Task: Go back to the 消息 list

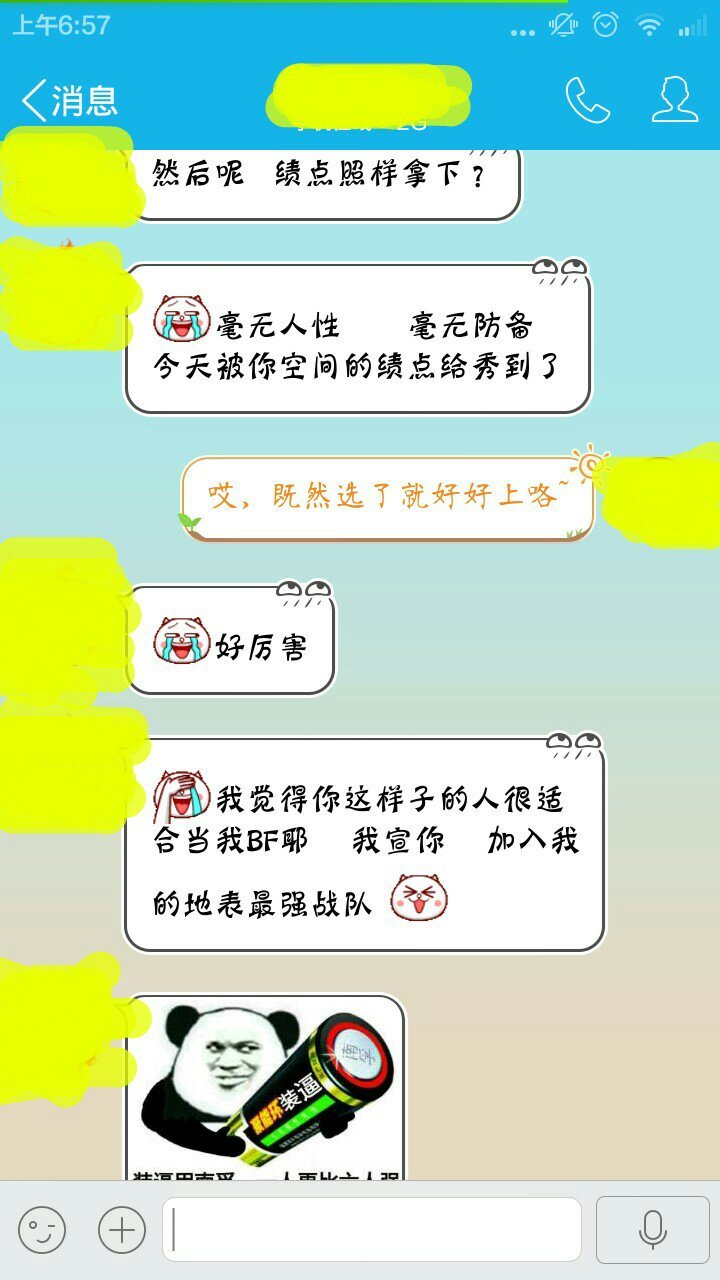Action: tap(70, 101)
